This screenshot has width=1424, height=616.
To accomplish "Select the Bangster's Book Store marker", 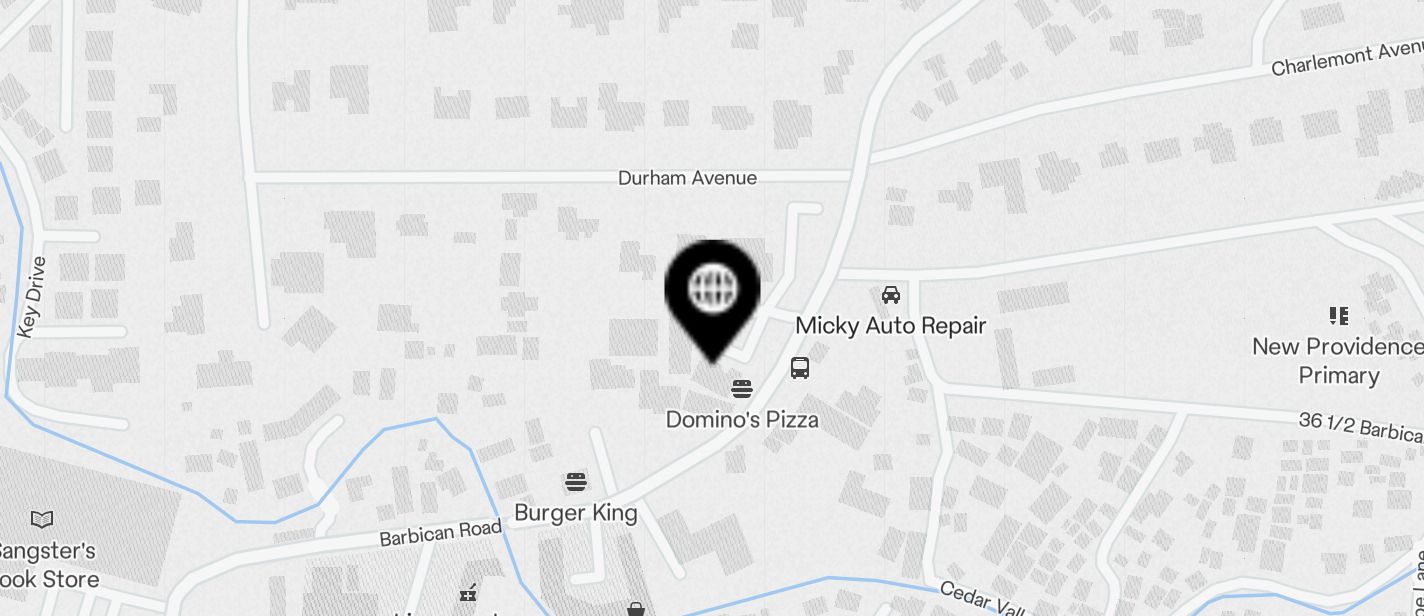I will [x=42, y=520].
